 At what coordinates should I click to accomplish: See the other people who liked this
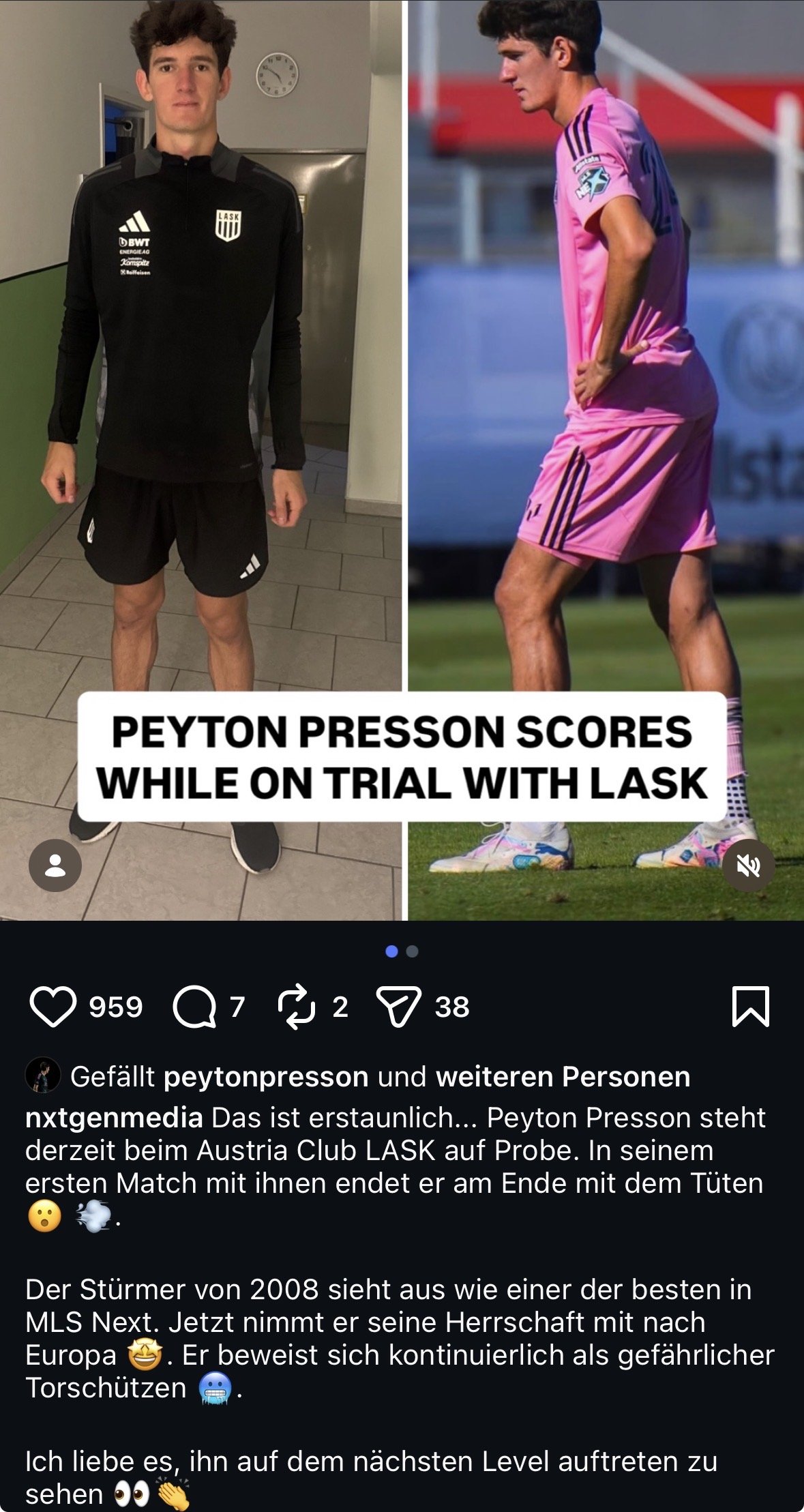click(563, 1077)
